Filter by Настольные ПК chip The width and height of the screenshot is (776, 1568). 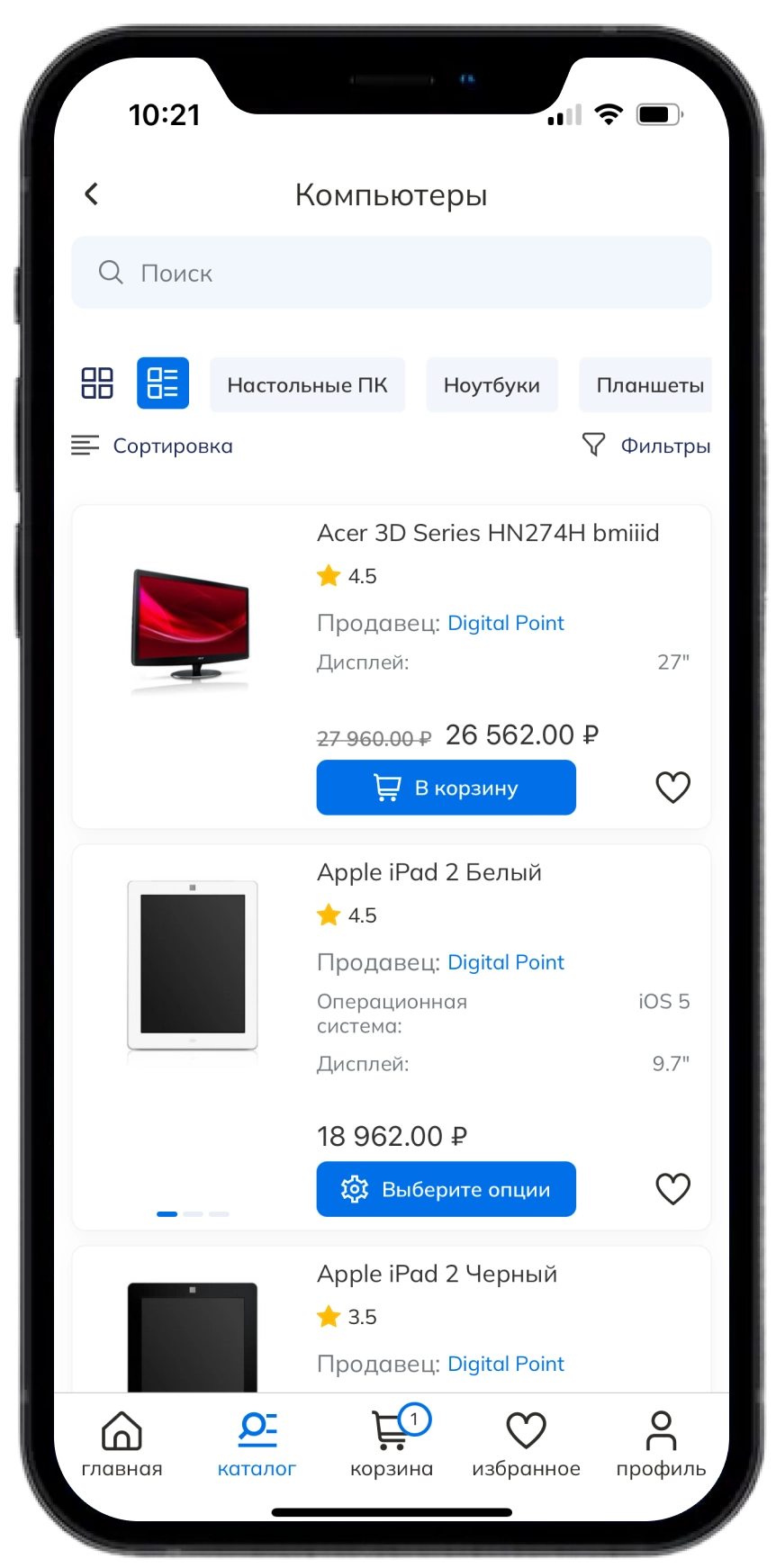307,385
